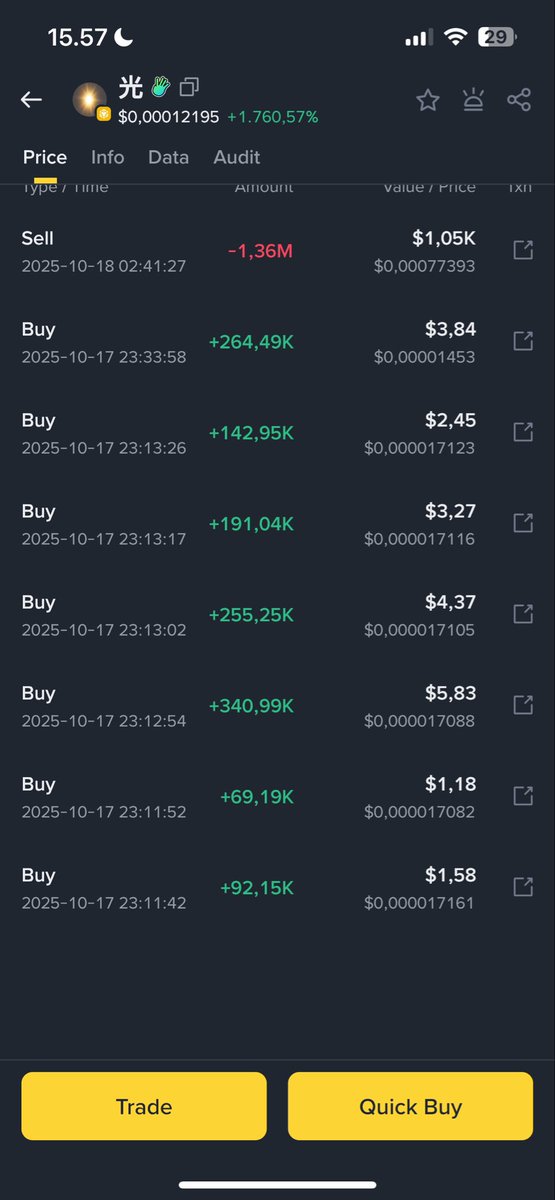Switch to the Price tab
Viewport: 555px width, 1200px height.
45,157
